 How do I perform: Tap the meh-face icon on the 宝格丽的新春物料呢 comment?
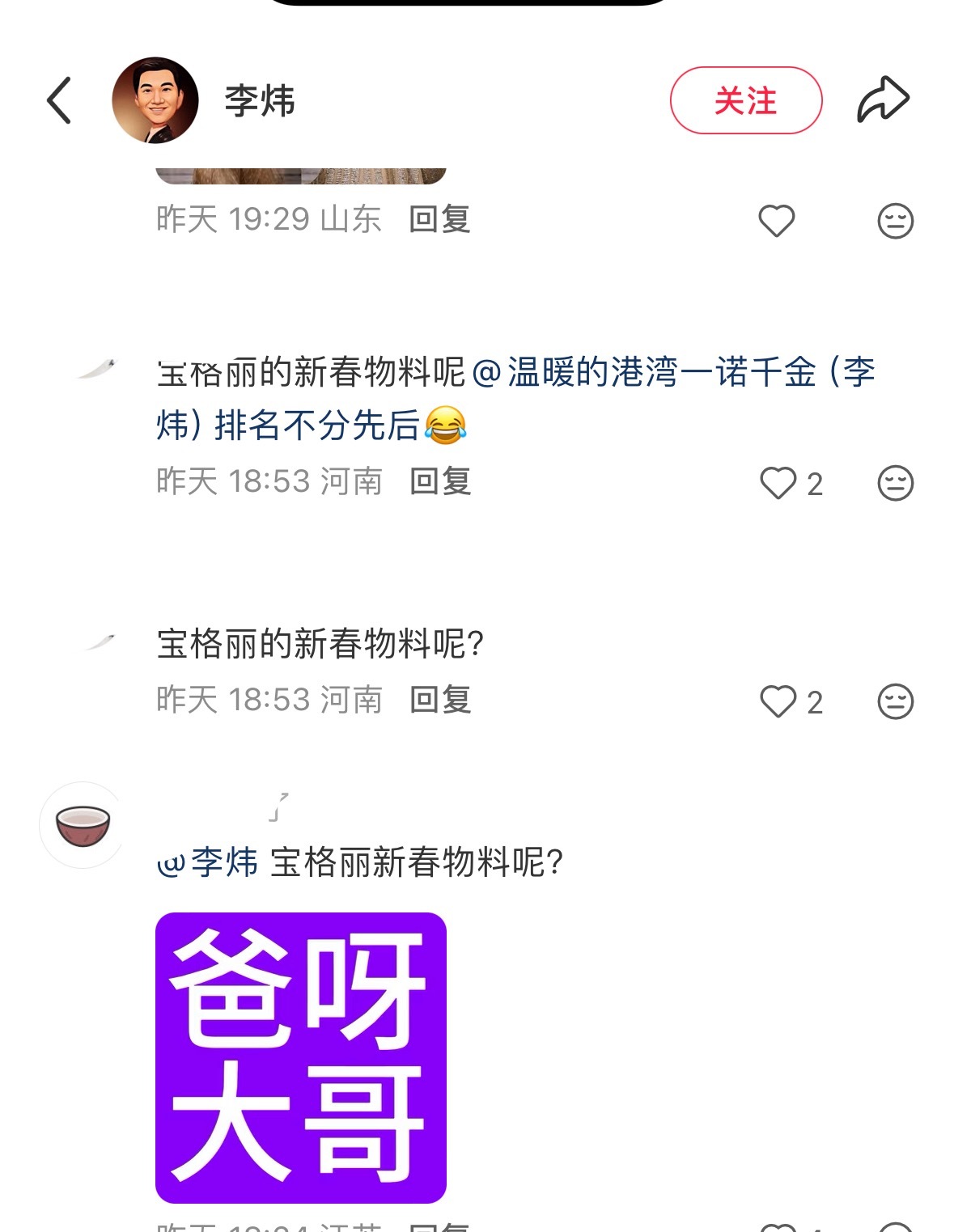pos(894,701)
